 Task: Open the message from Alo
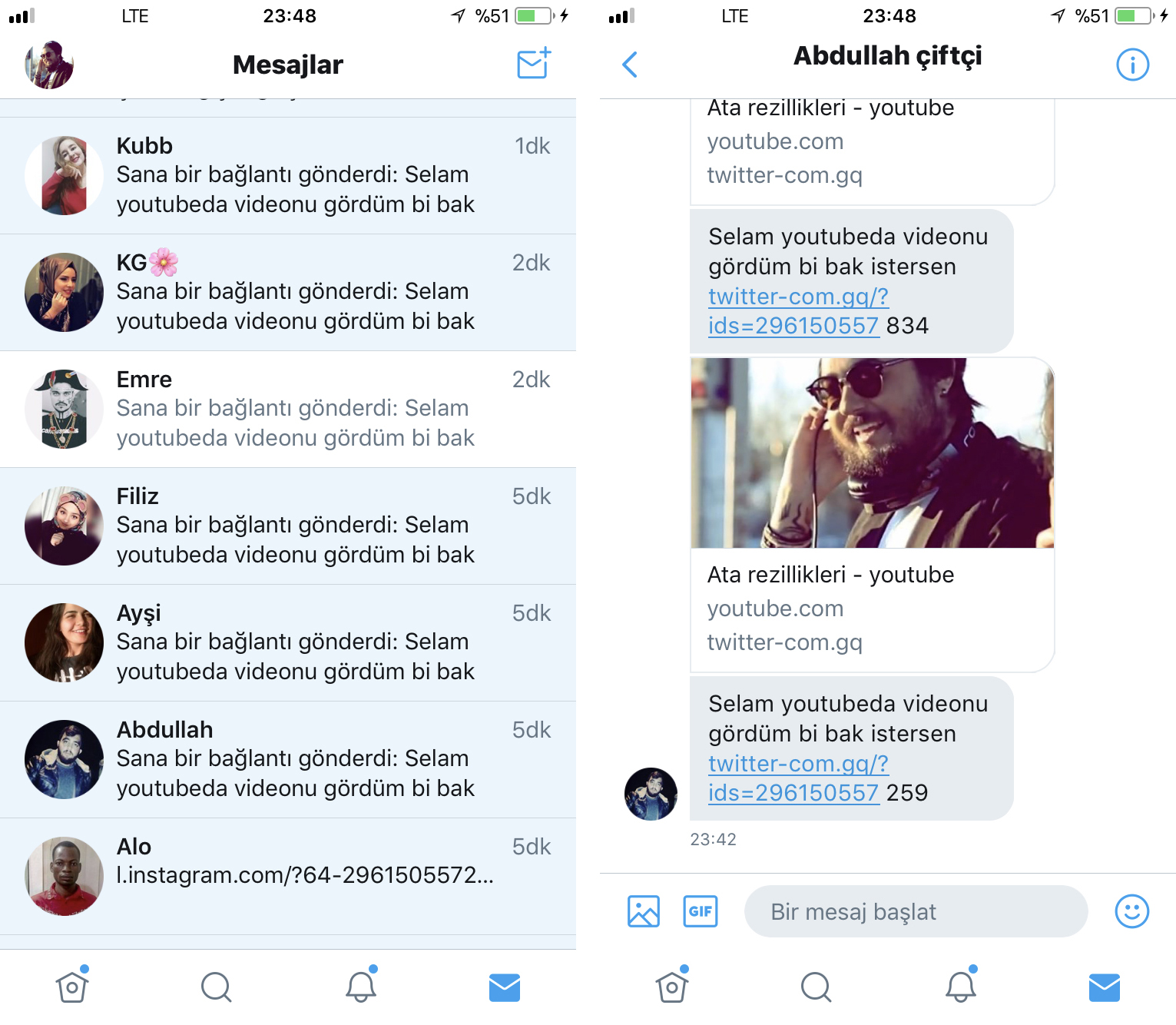288,877
